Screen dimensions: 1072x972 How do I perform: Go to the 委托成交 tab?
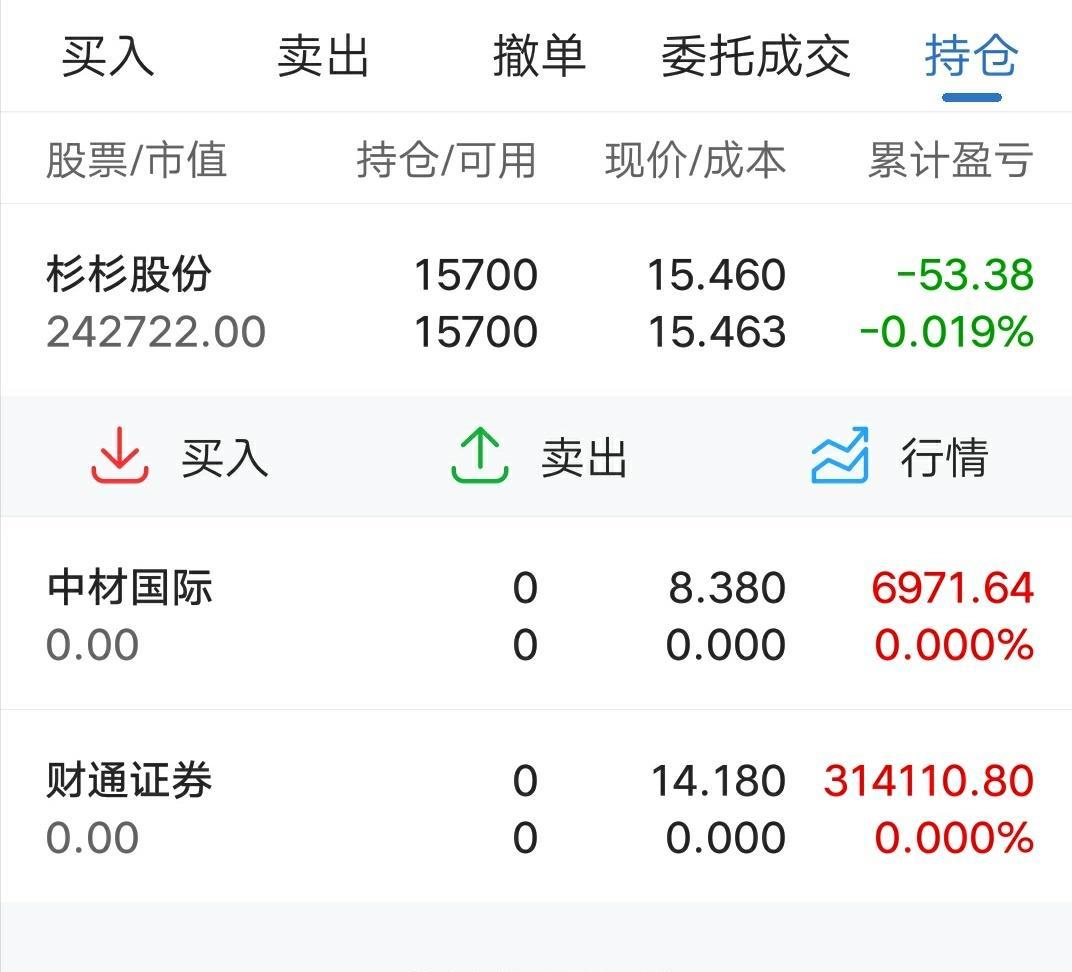[755, 56]
